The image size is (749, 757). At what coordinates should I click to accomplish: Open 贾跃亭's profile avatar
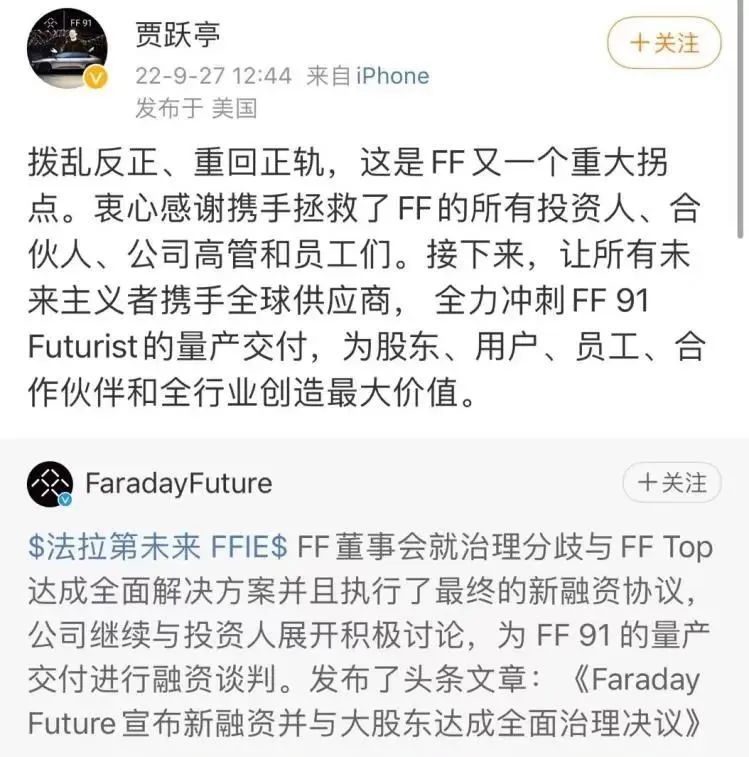click(65, 47)
